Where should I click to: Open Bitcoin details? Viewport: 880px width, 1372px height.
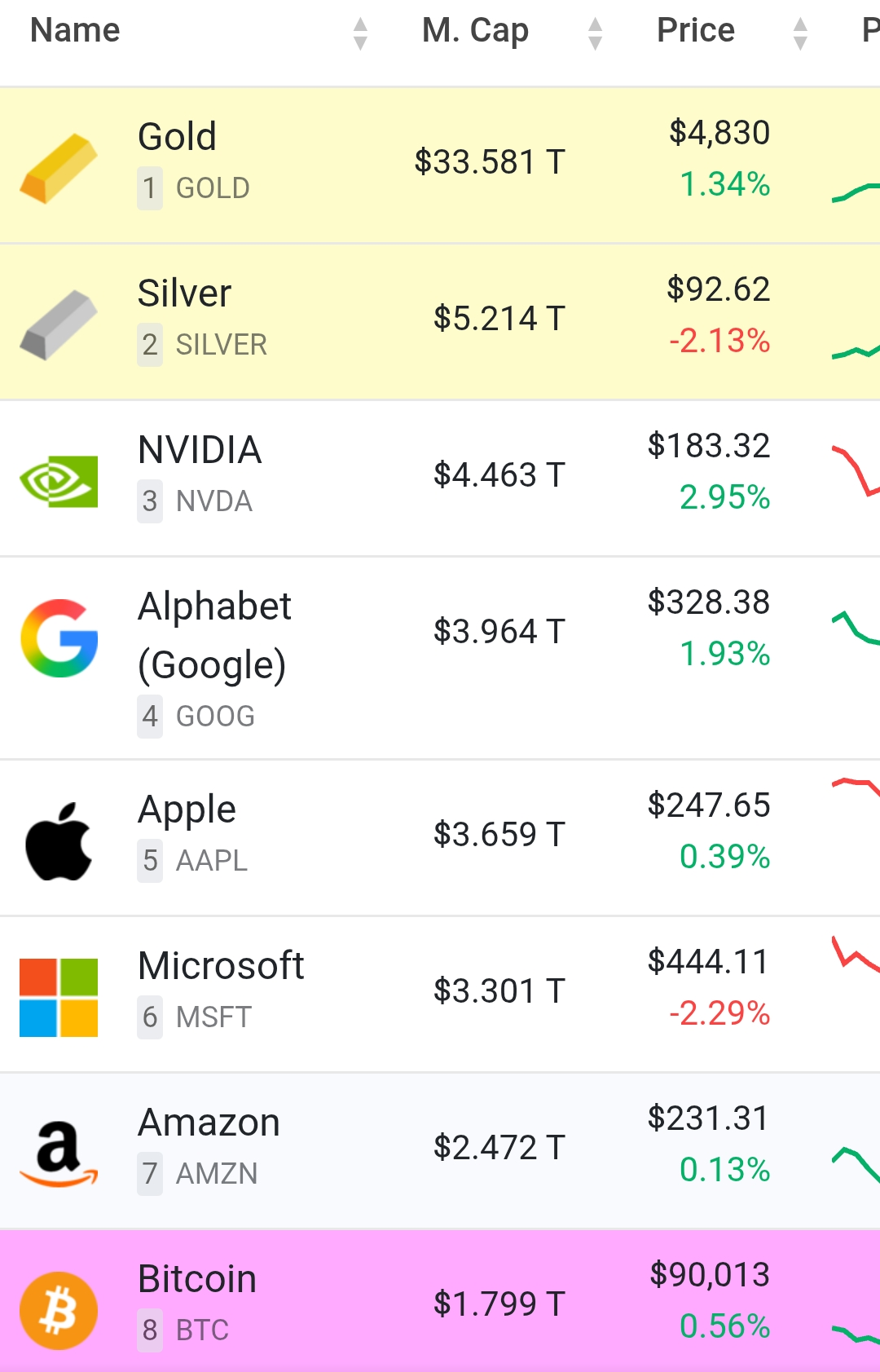coord(197,1279)
